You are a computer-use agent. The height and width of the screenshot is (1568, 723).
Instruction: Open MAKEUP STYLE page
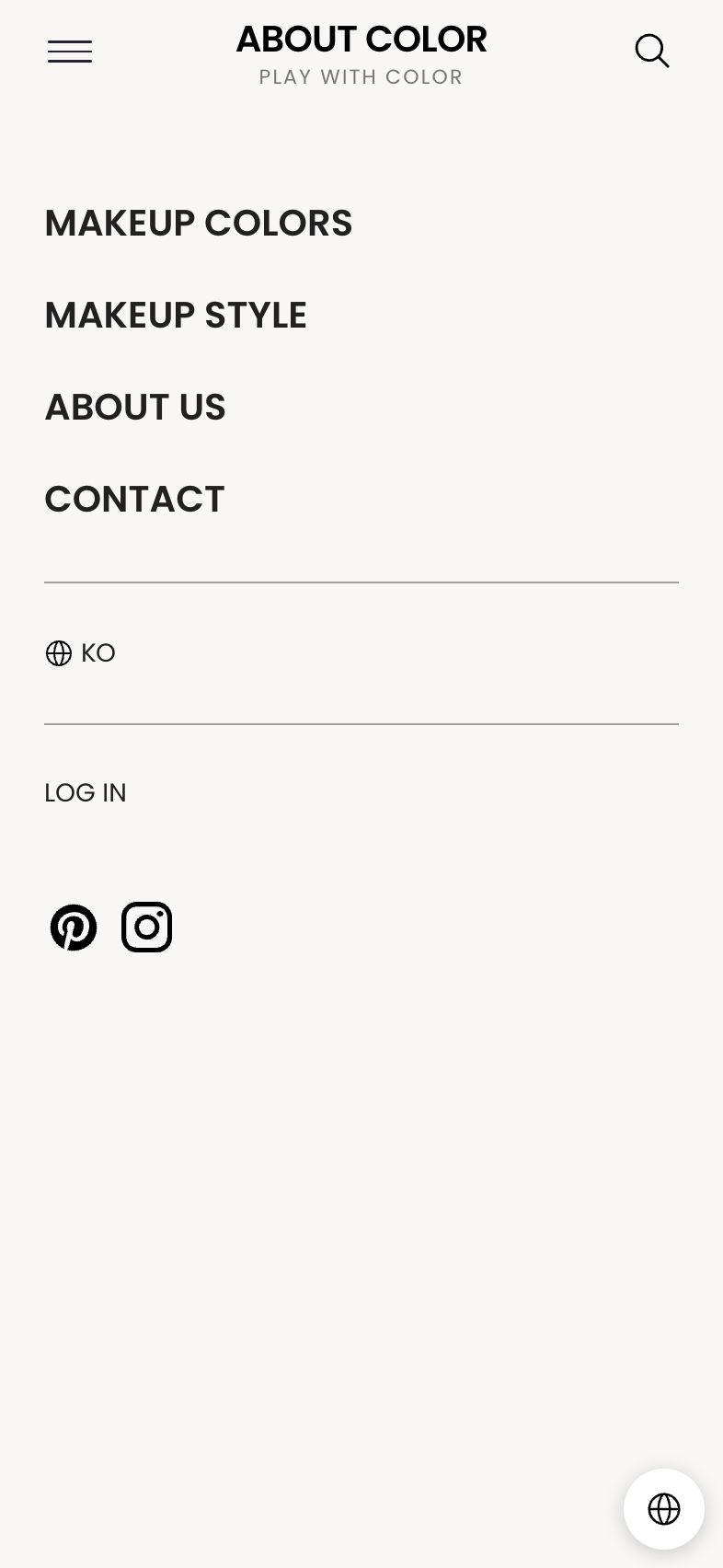point(176,316)
